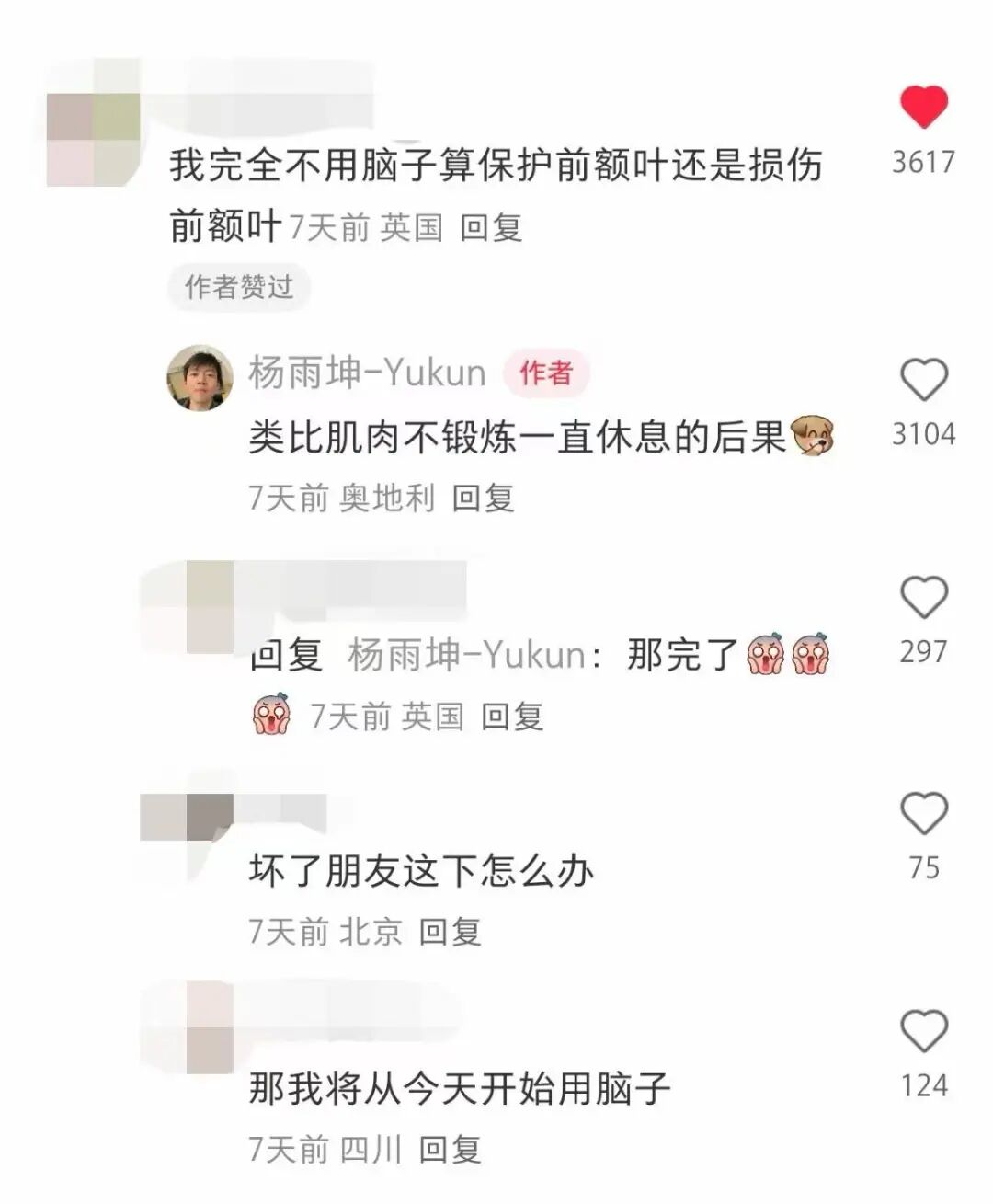
Task: Reply to the comment about 前额叶
Action: click(x=491, y=227)
